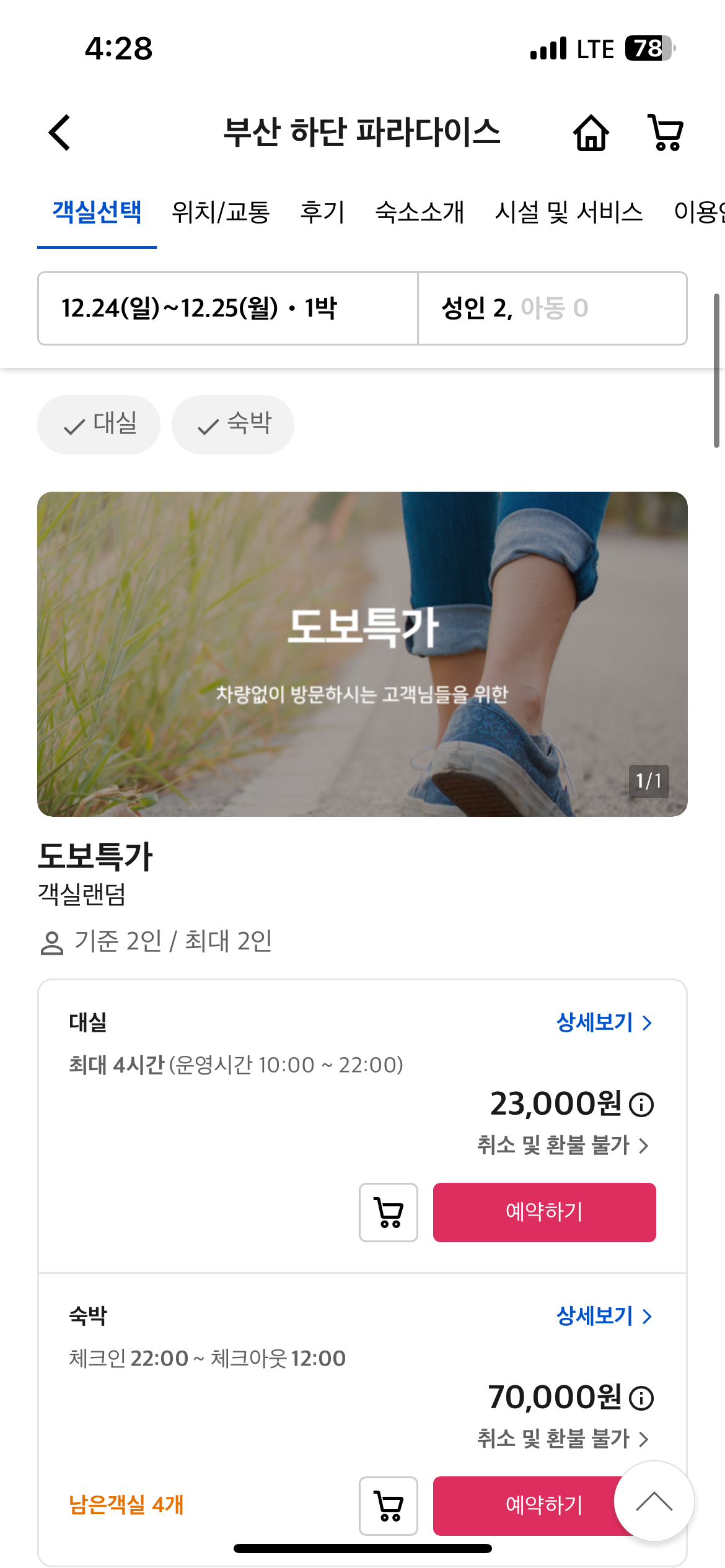Change the 12.24~12.25 stay dates
The image size is (725, 1568).
(227, 308)
